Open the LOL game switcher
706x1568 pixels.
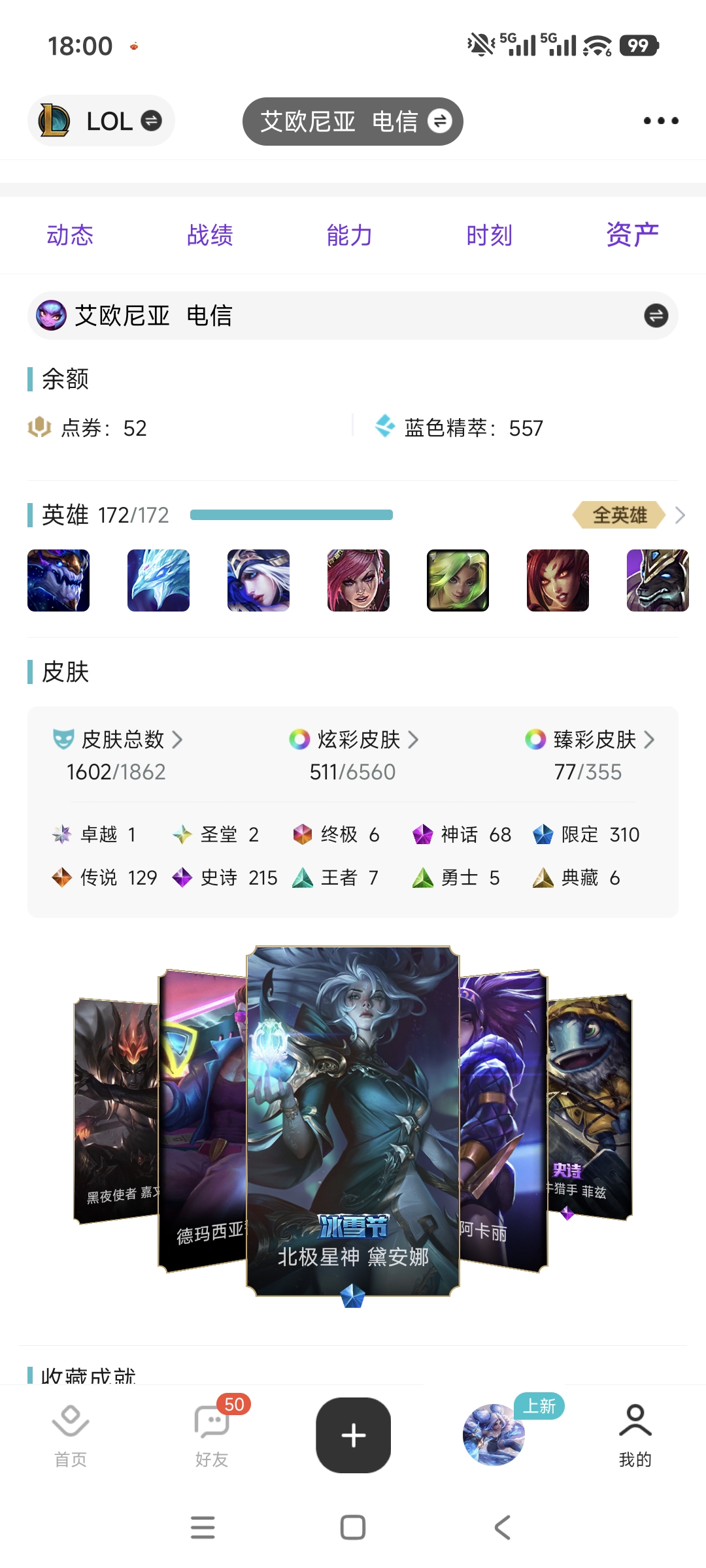(101, 121)
